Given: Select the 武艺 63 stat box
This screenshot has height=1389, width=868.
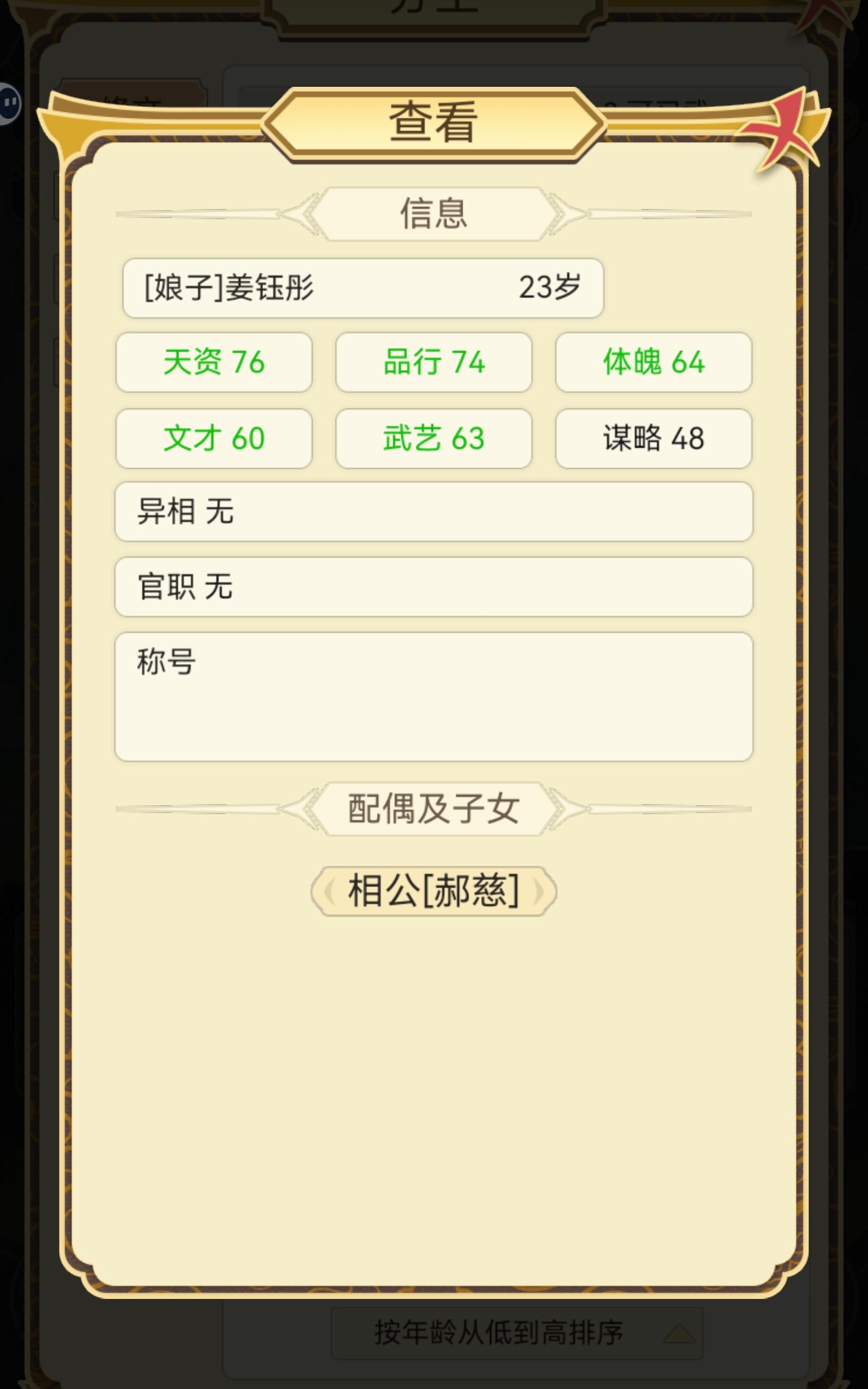Looking at the screenshot, I should tap(435, 439).
